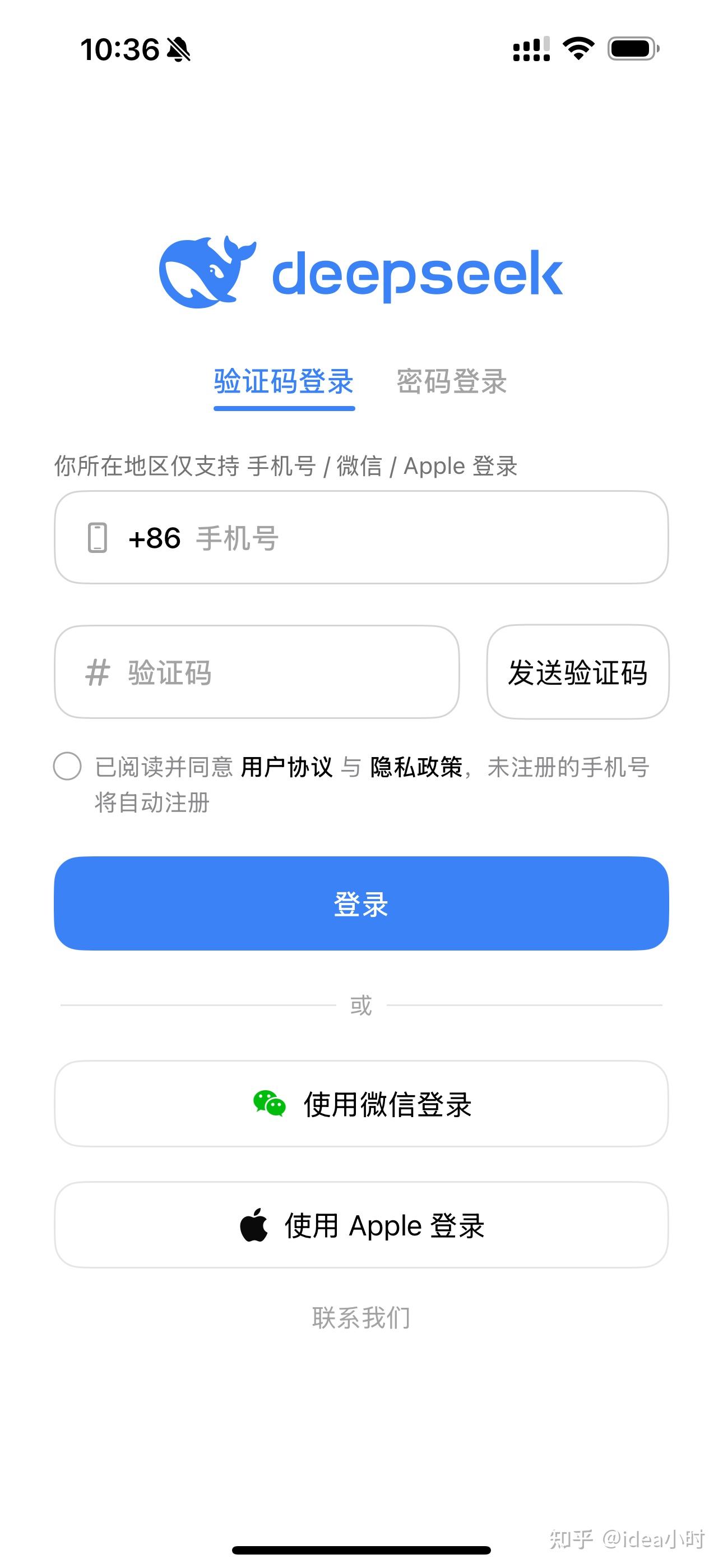Tap the 验证码 code input field
The image size is (723, 1568).
pyautogui.click(x=274, y=672)
